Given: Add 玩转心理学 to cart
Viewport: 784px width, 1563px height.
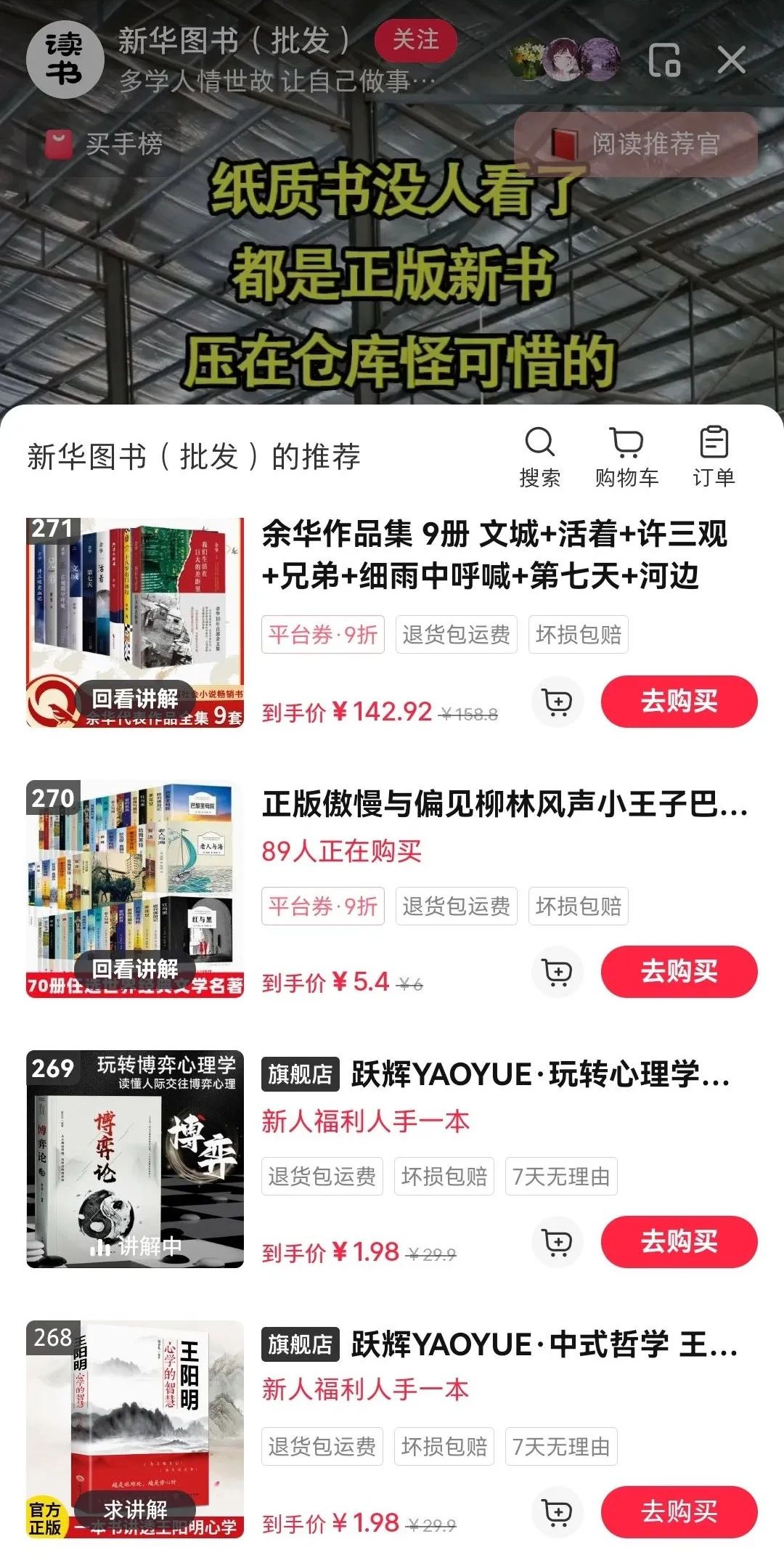Looking at the screenshot, I should coord(558,1242).
